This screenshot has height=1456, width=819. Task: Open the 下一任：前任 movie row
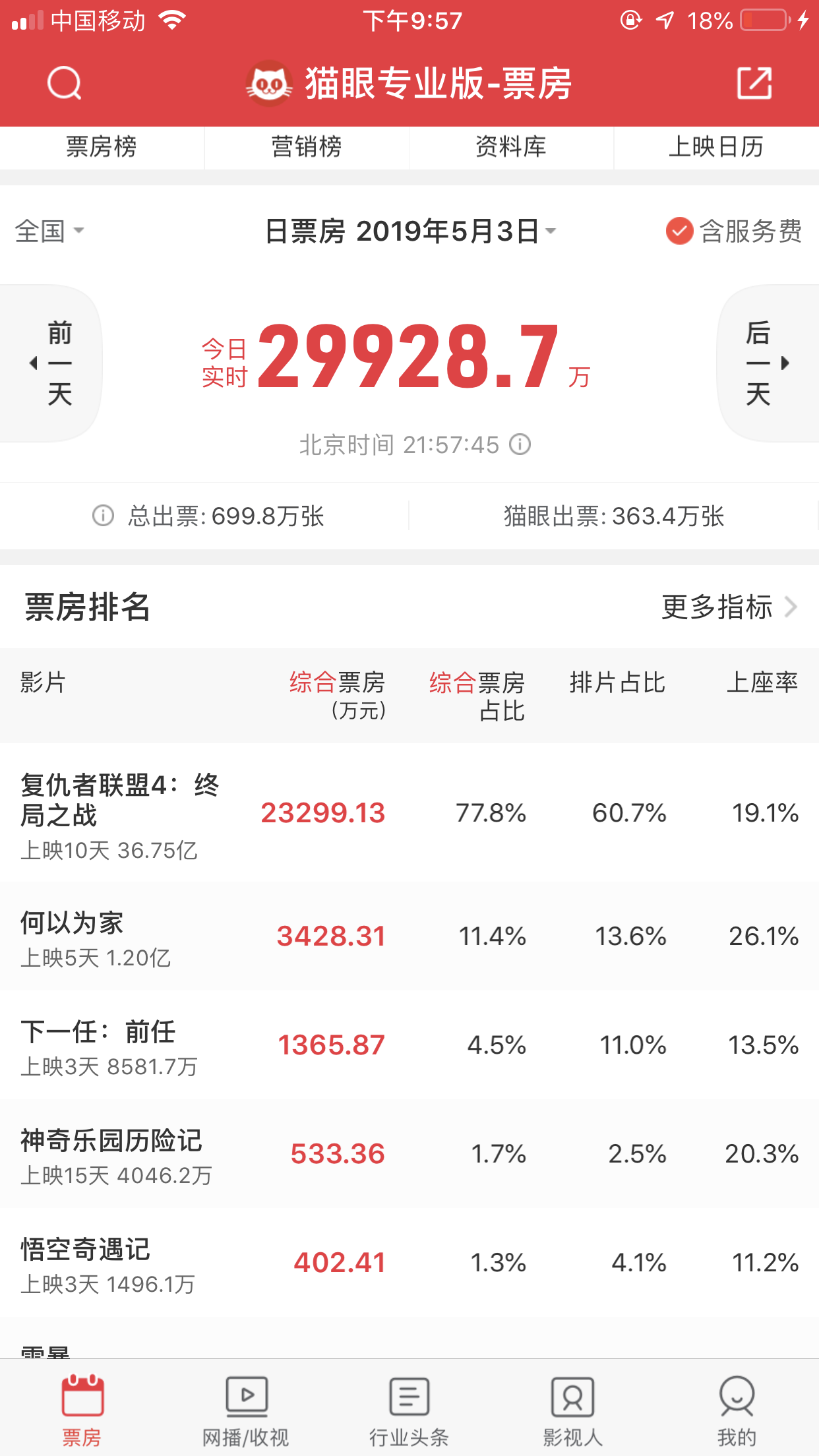point(409,1045)
